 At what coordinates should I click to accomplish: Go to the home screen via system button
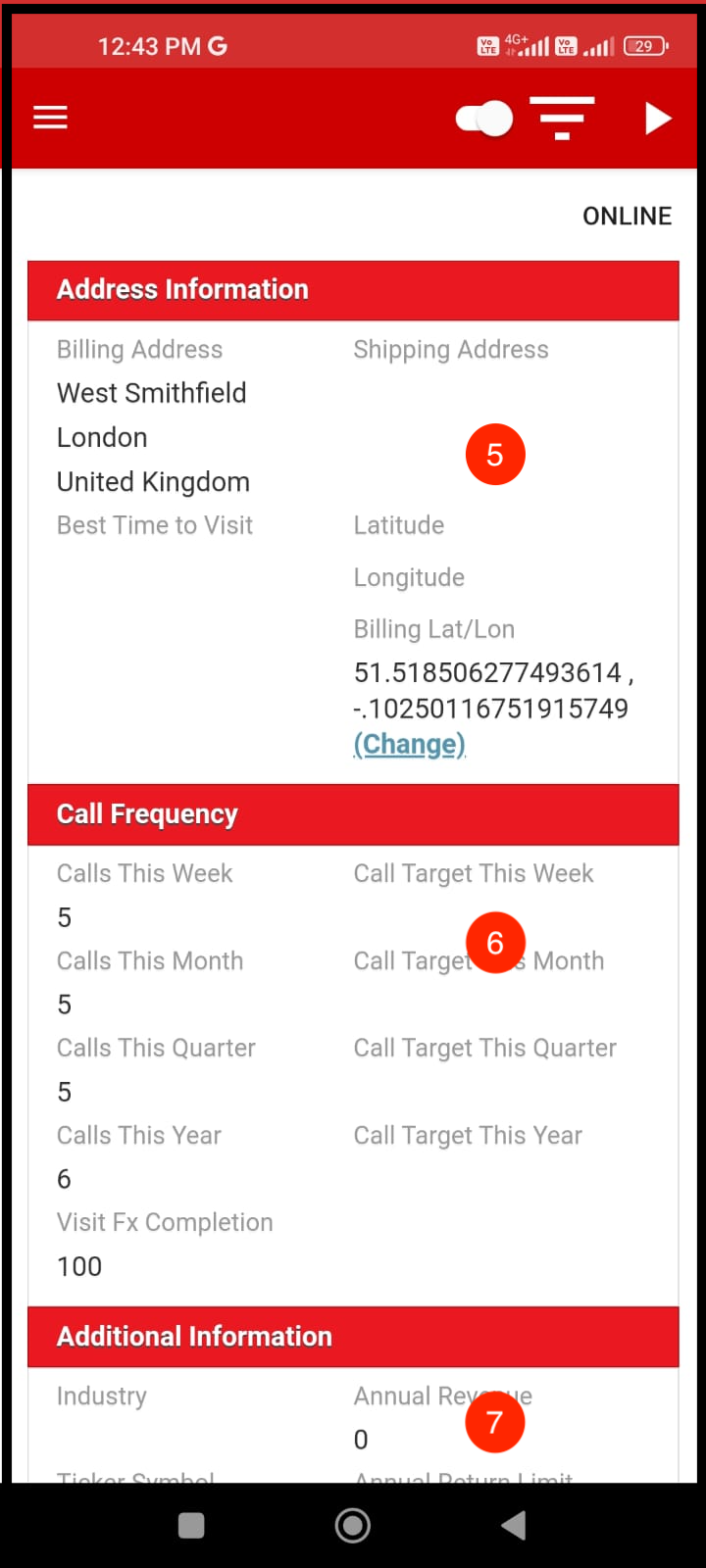pos(353,1525)
